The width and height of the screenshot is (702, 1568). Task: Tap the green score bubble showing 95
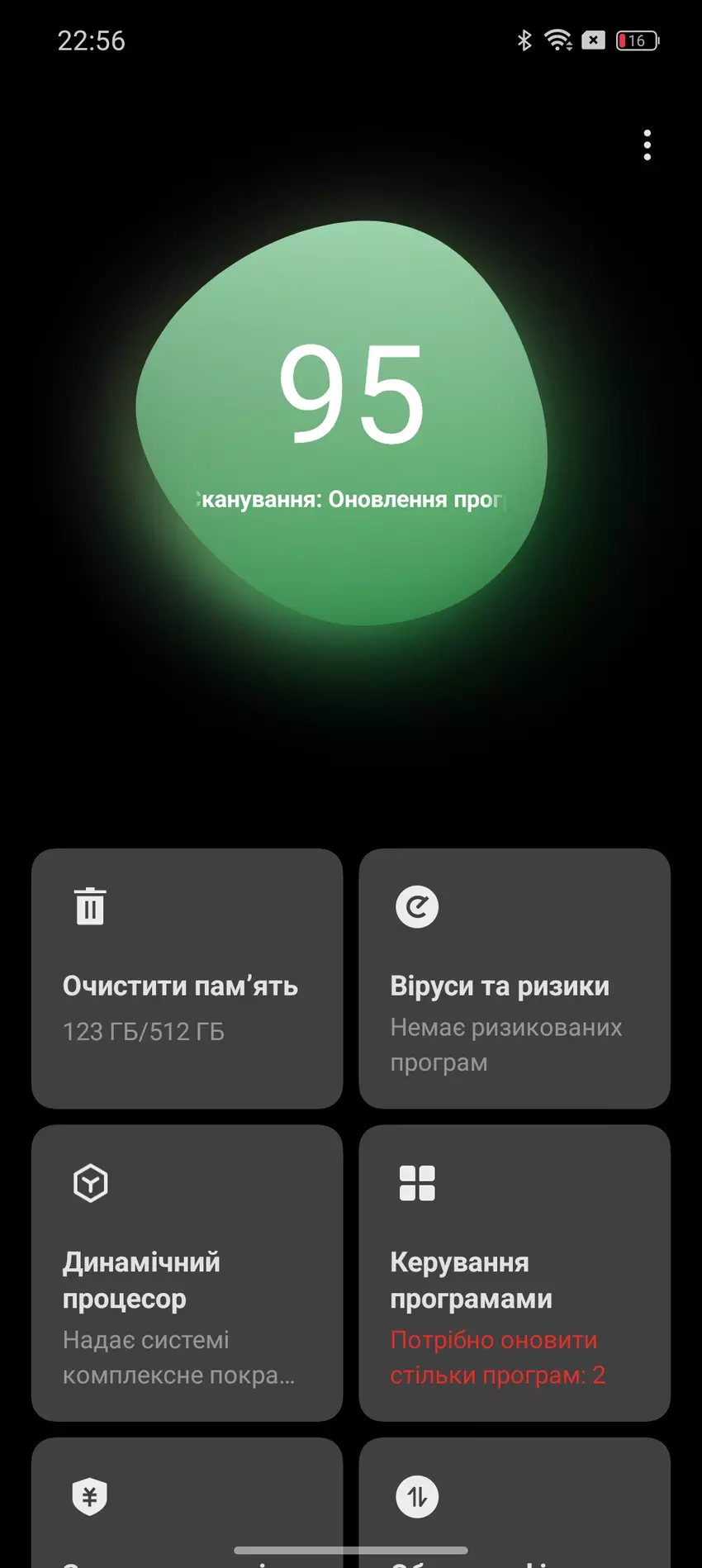[351, 405]
